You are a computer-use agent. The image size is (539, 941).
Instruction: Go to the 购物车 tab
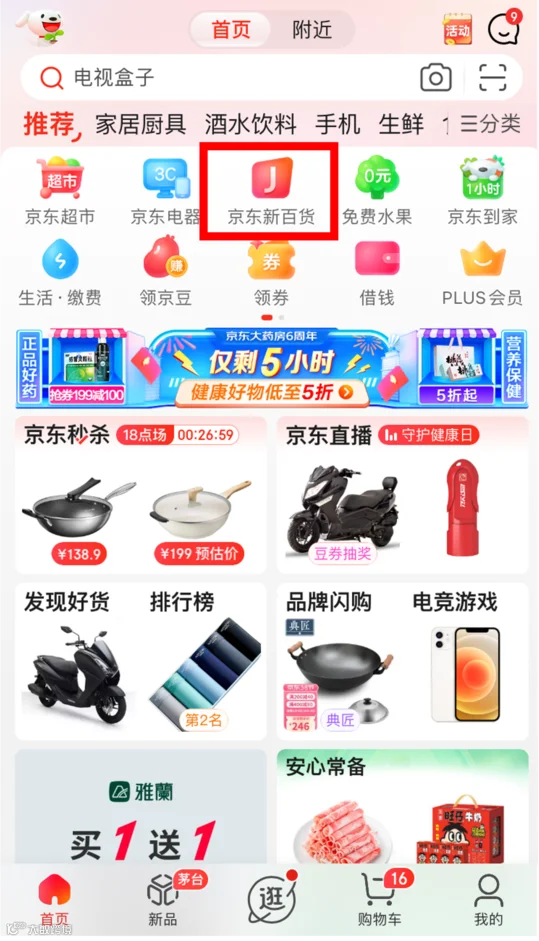379,900
